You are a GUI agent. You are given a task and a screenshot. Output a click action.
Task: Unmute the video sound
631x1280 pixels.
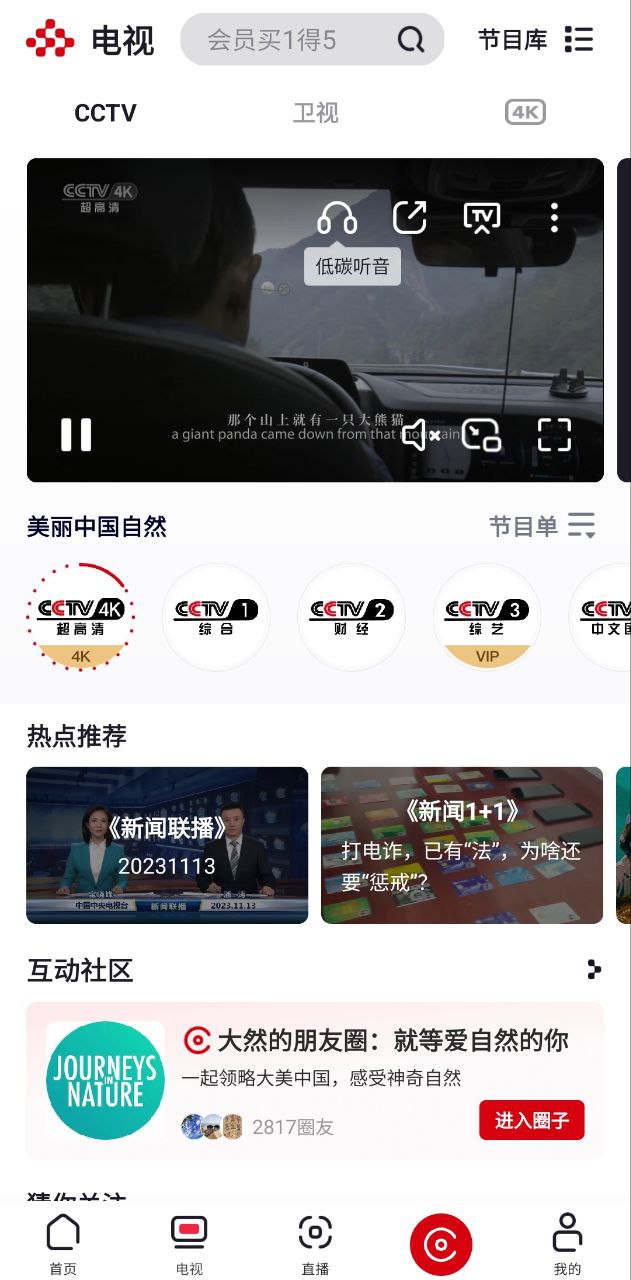[420, 435]
